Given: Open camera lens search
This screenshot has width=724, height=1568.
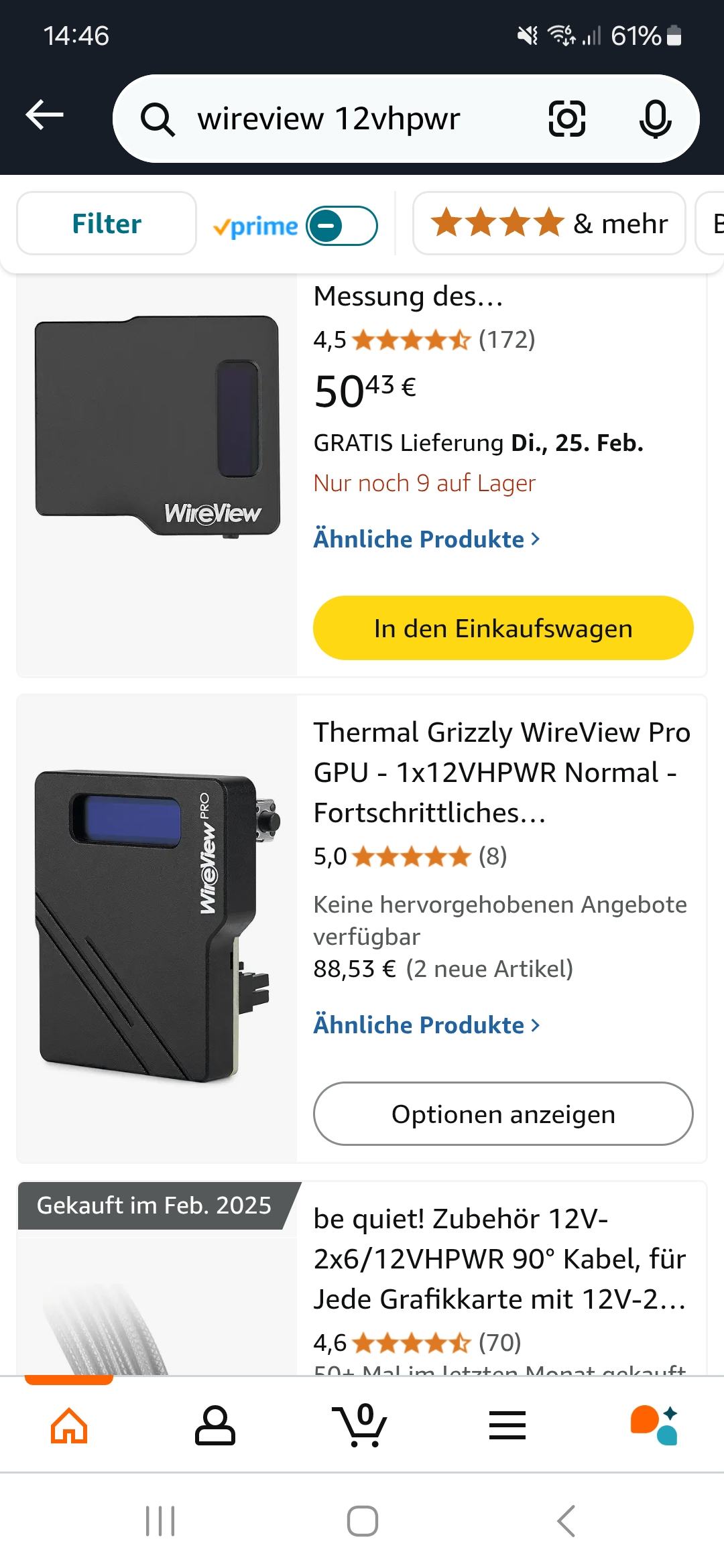Looking at the screenshot, I should (566, 119).
